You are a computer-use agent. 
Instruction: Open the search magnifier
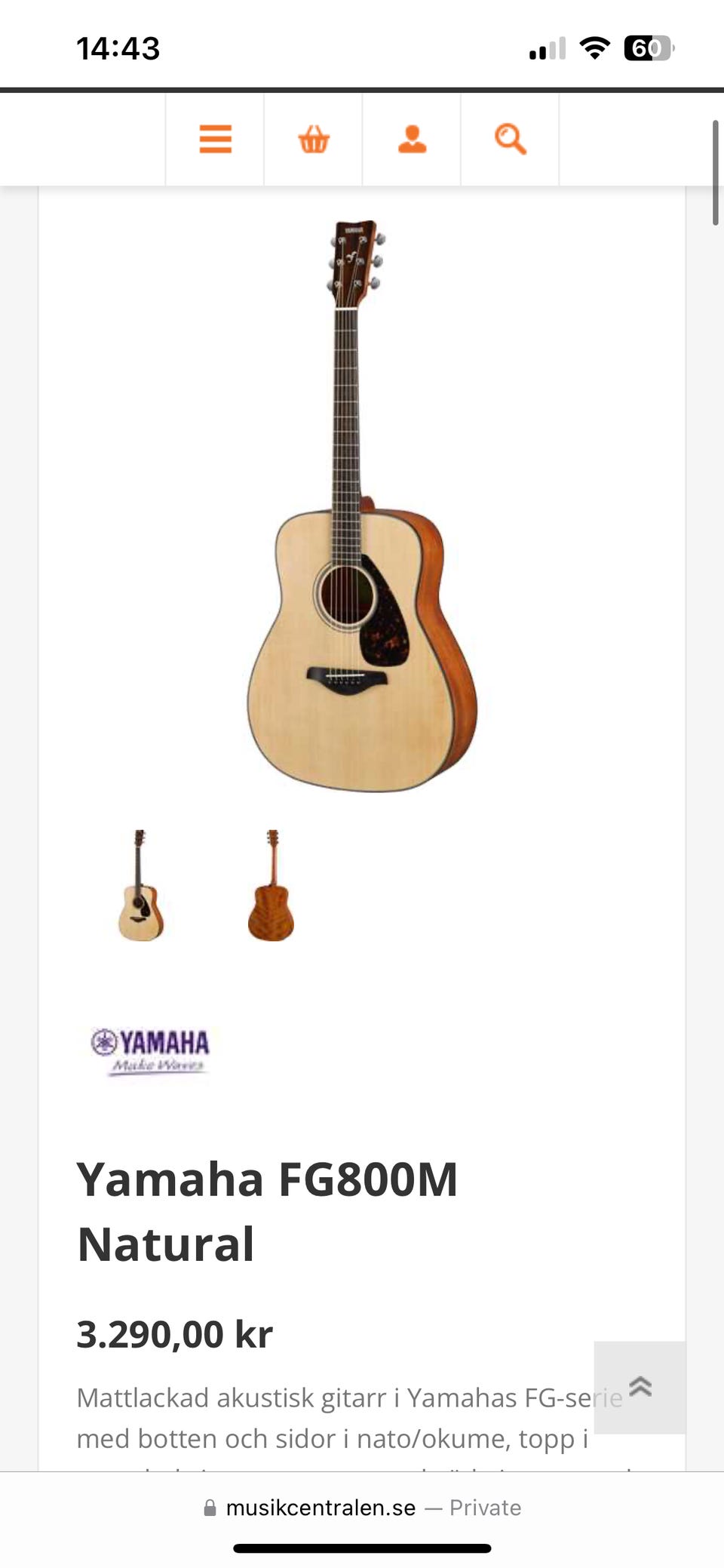tap(510, 140)
